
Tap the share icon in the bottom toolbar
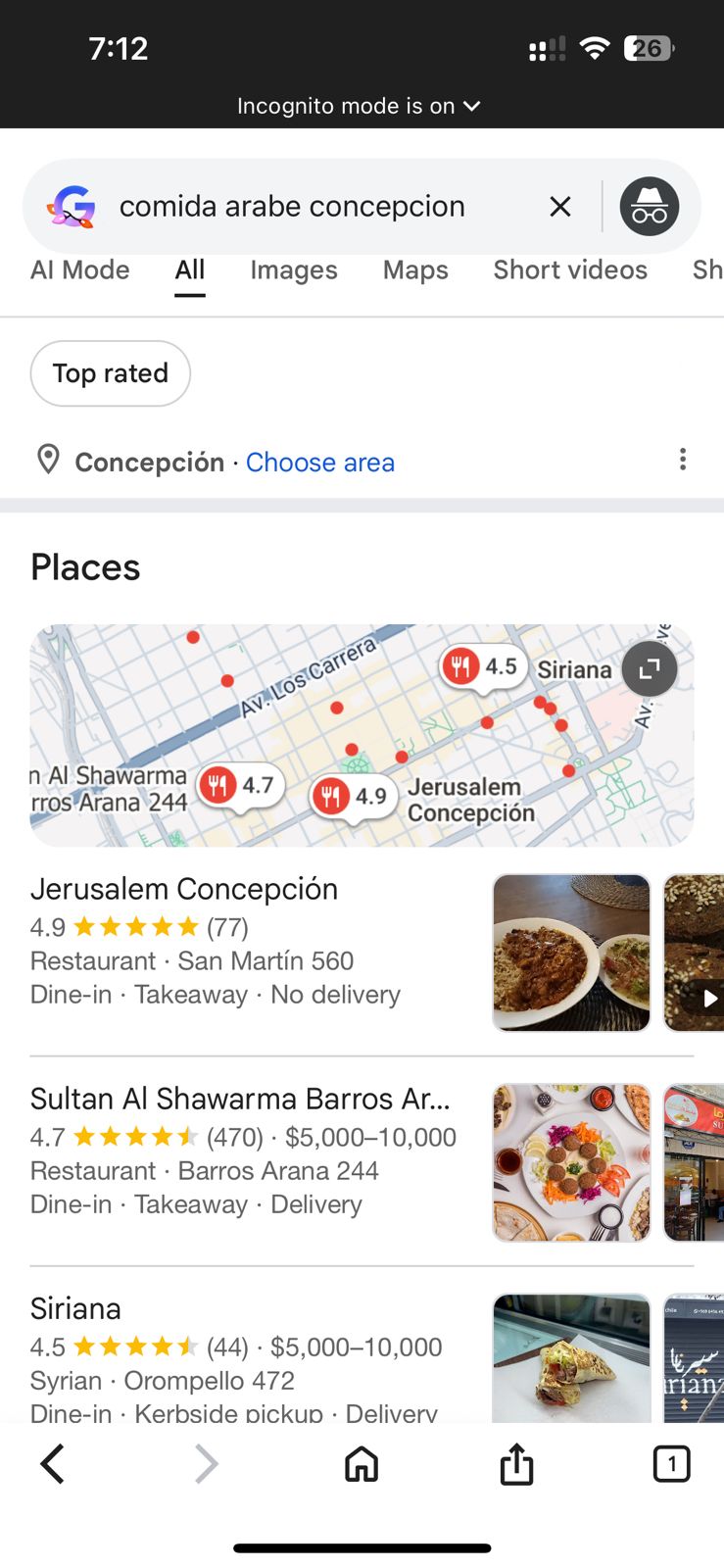[x=516, y=1464]
